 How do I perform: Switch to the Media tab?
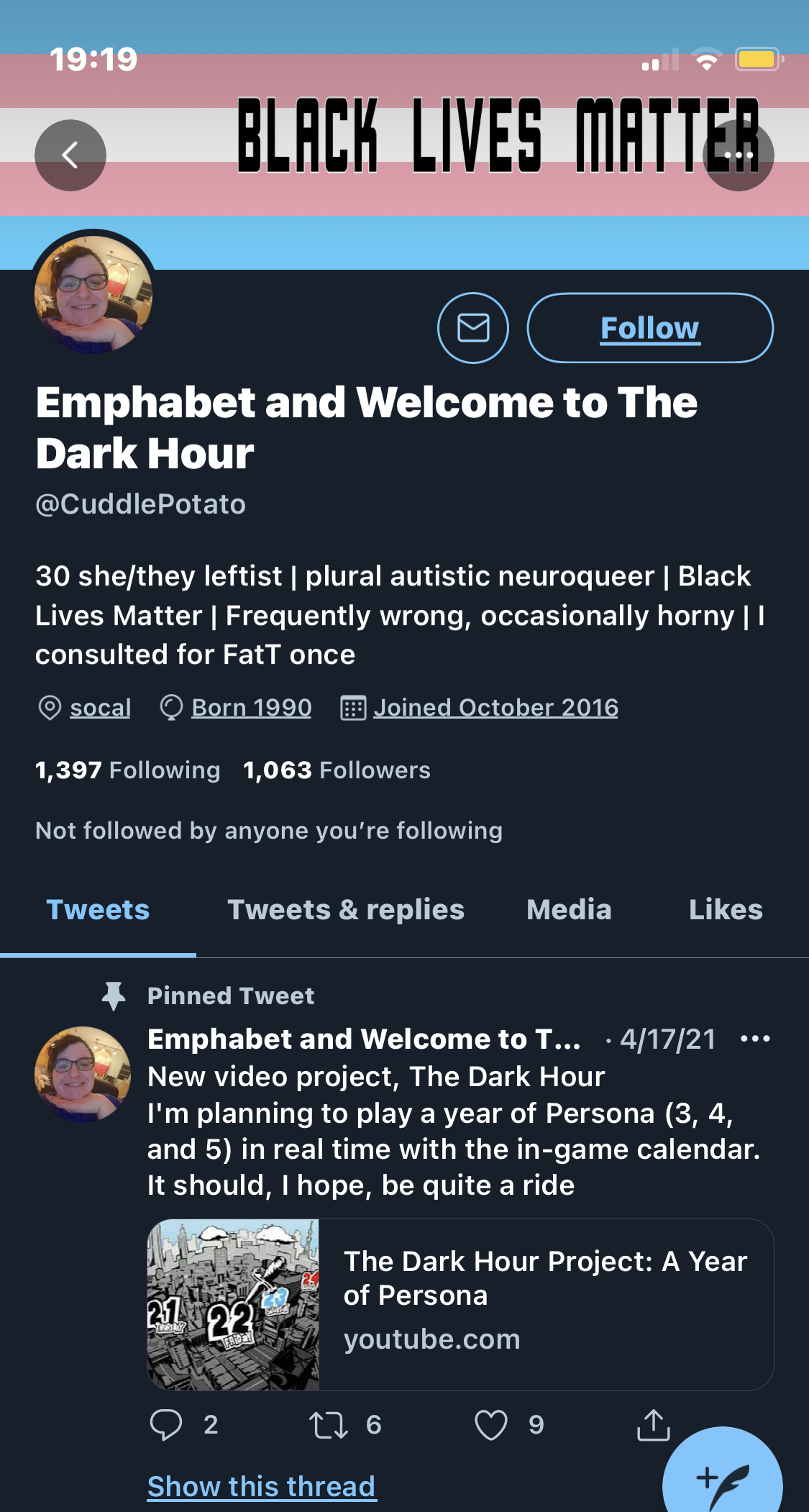tap(569, 910)
